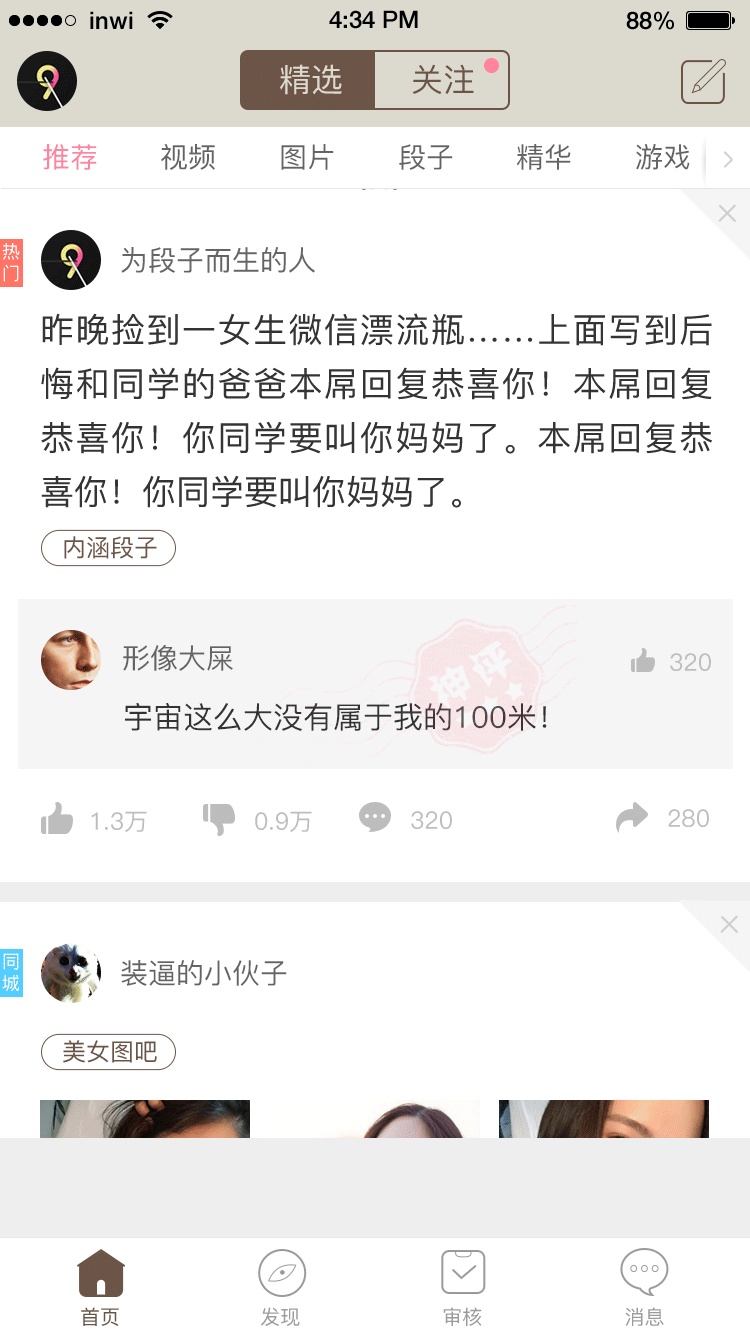Share the post with 280 shares
This screenshot has height=1336, width=750.
click(632, 819)
